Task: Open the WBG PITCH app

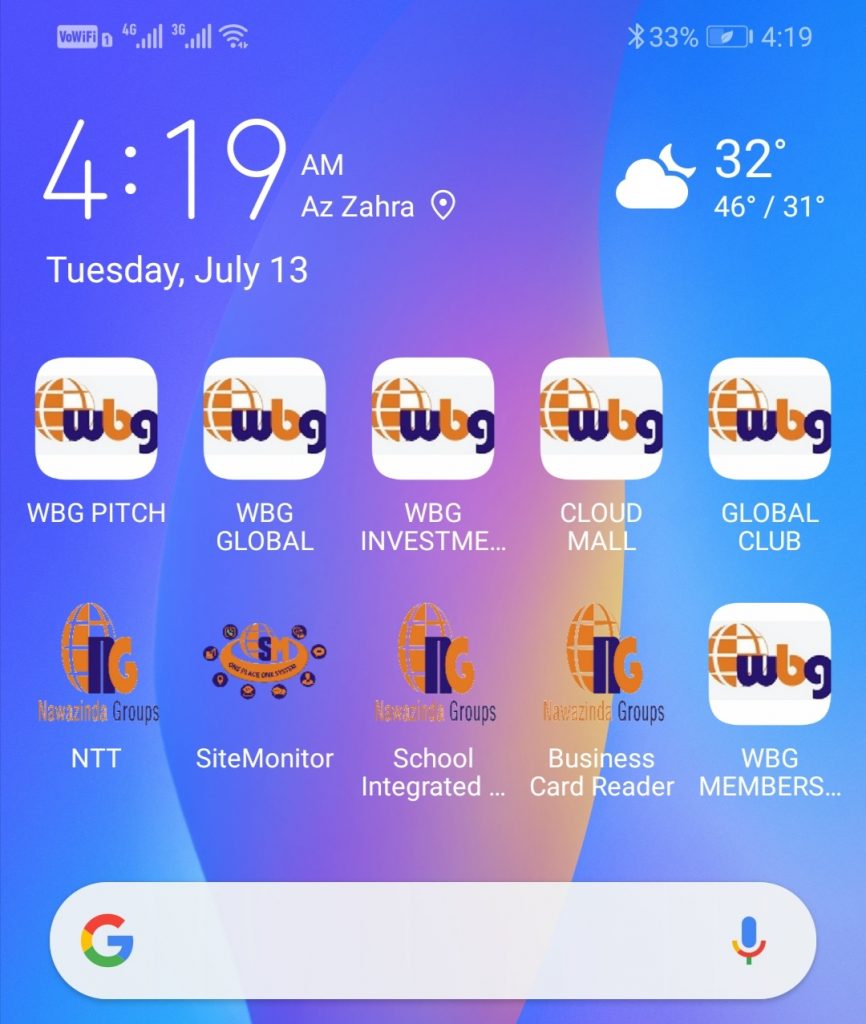Action: (x=96, y=418)
